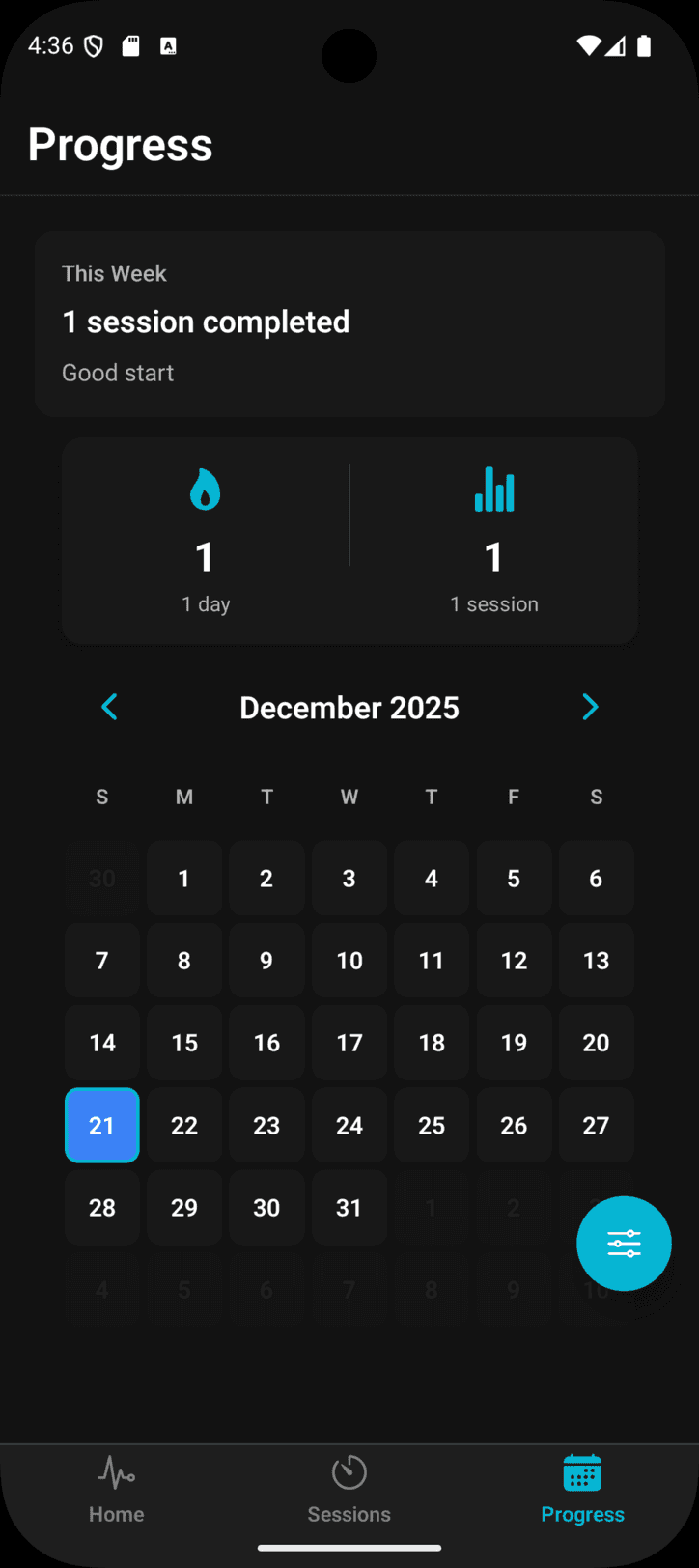The width and height of the screenshot is (699, 1568).
Task: Toggle December 31 in the calendar
Action: [349, 1207]
